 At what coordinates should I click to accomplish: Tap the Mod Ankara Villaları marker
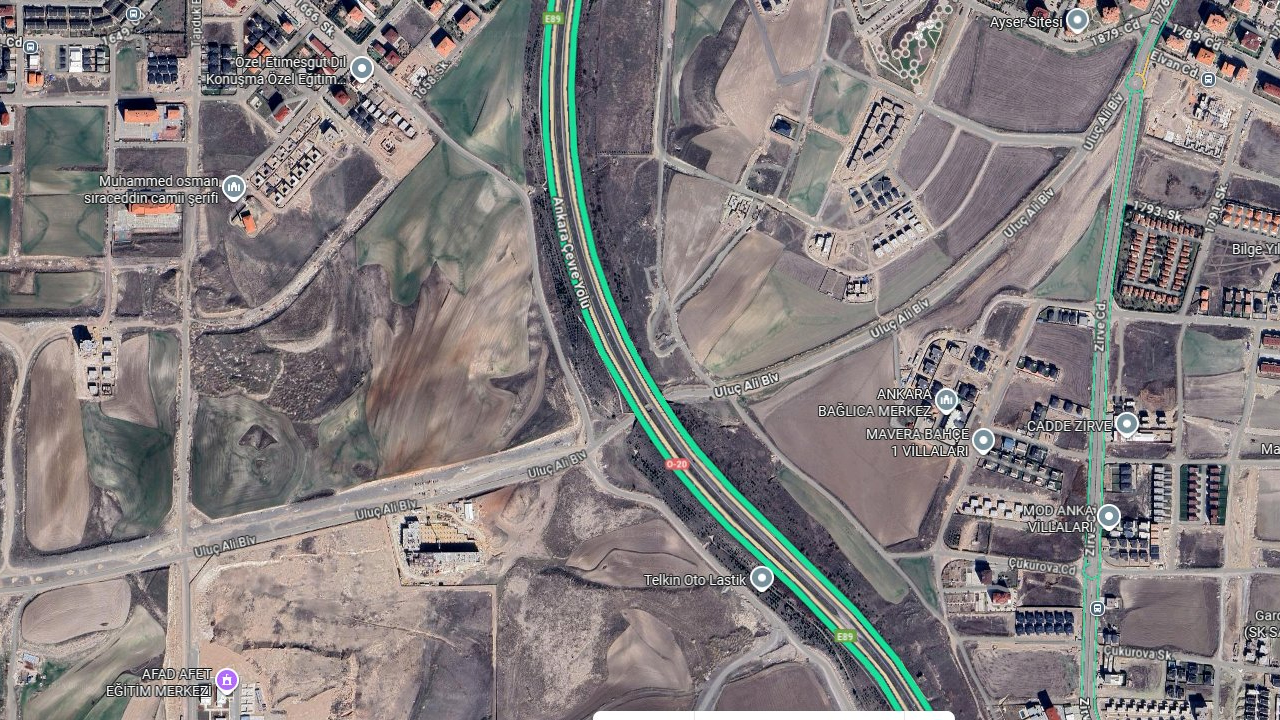point(1108,517)
